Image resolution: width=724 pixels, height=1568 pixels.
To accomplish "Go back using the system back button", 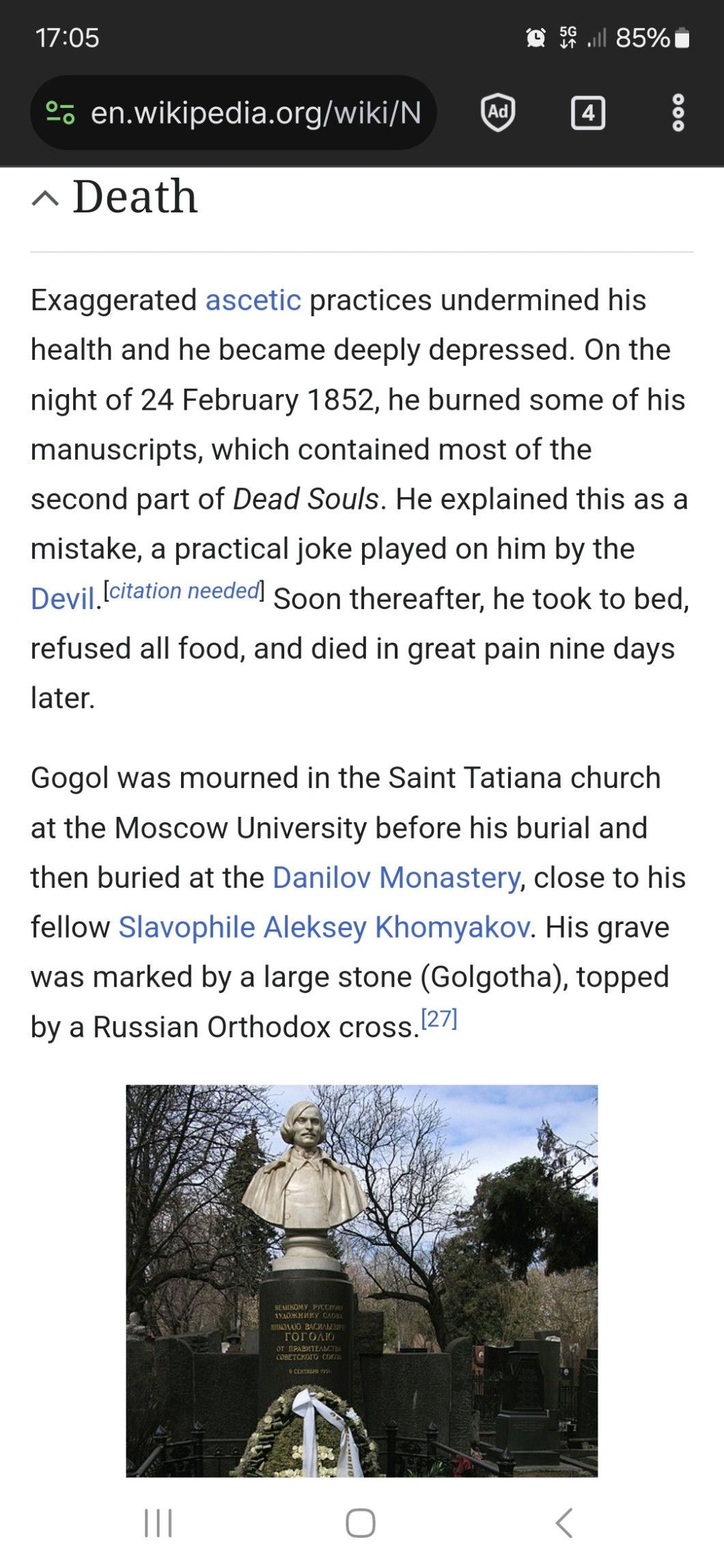I will [x=564, y=1523].
